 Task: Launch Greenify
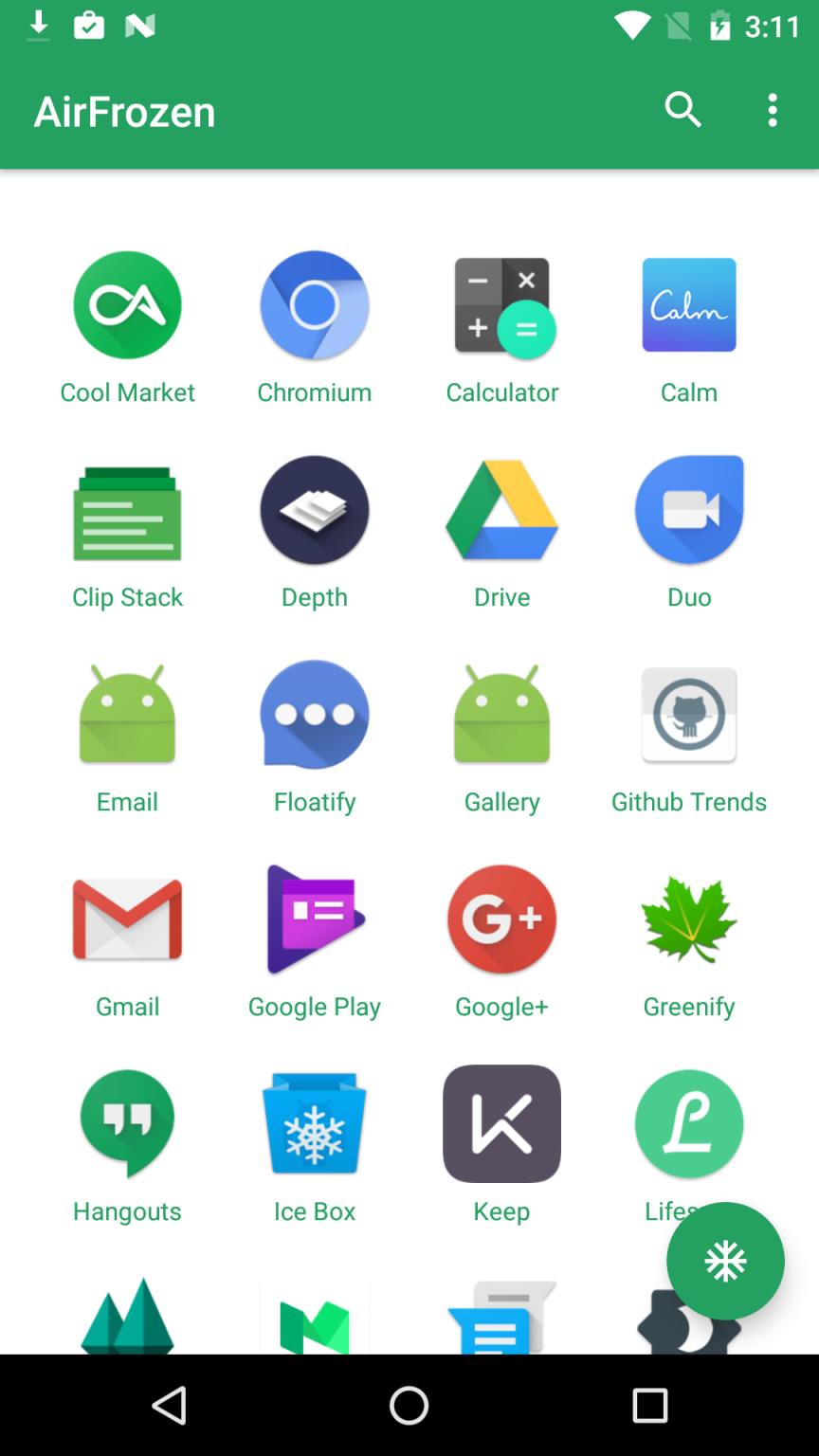(x=688, y=919)
